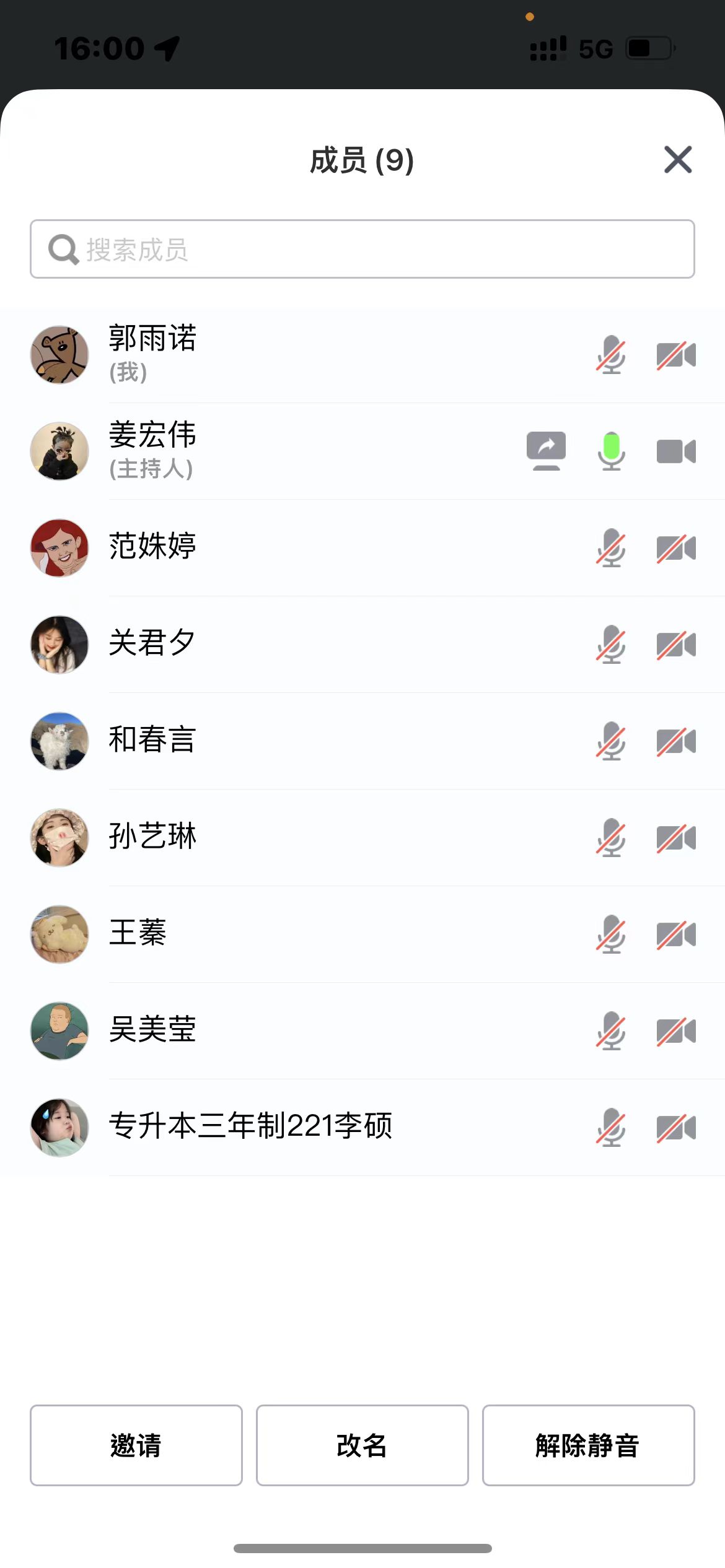
Task: Tap the 邀请 button
Action: [x=136, y=1445]
